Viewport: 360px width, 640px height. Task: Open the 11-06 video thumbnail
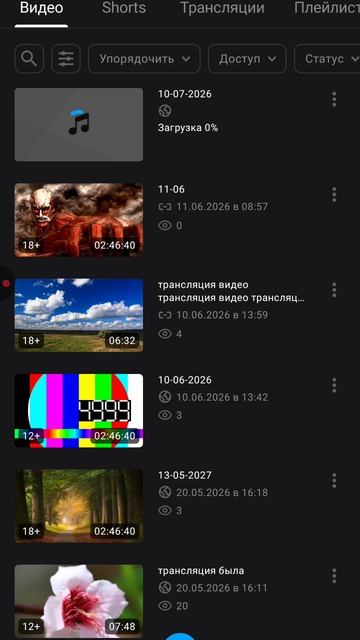pyautogui.click(x=79, y=220)
